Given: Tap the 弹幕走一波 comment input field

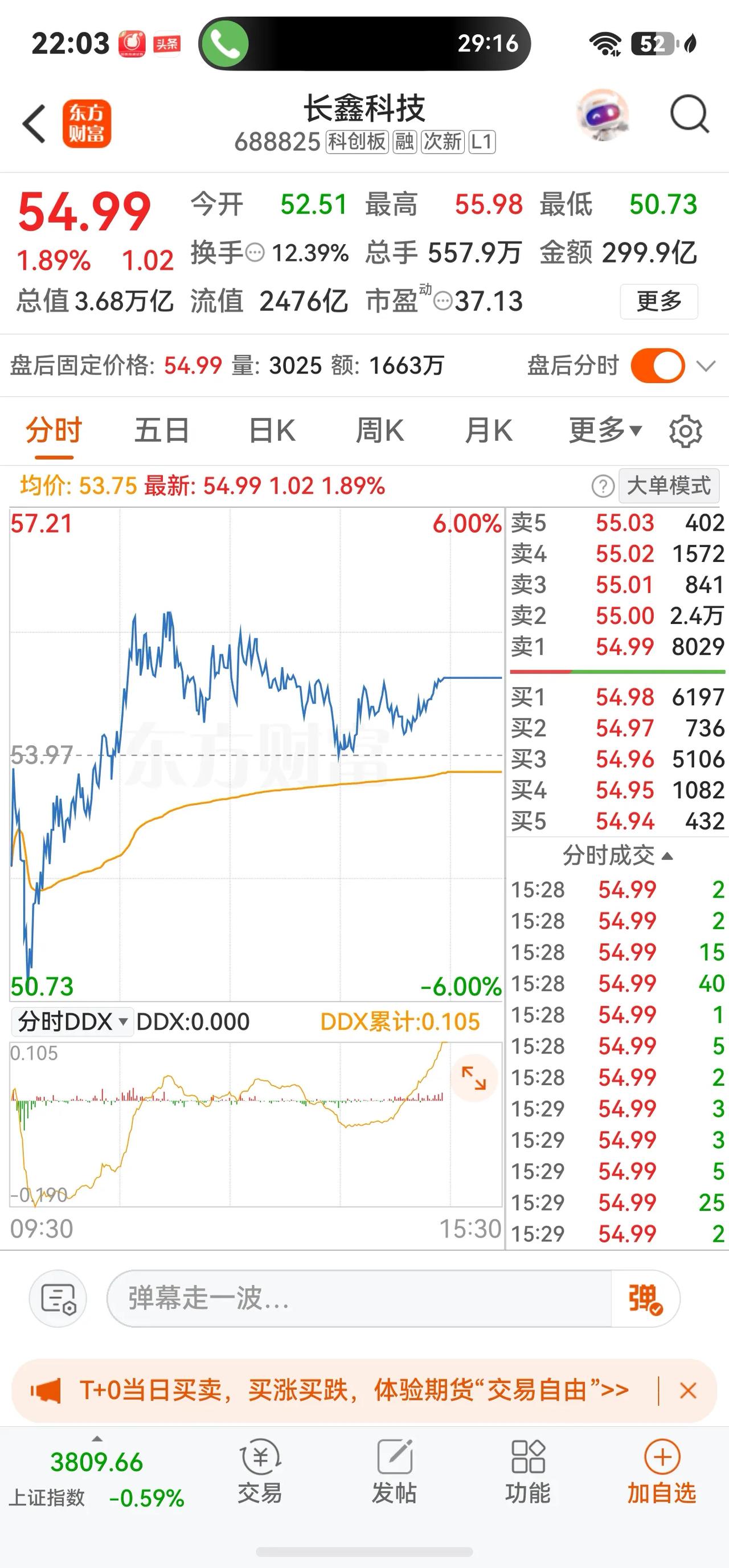Looking at the screenshot, I should (x=359, y=1298).
